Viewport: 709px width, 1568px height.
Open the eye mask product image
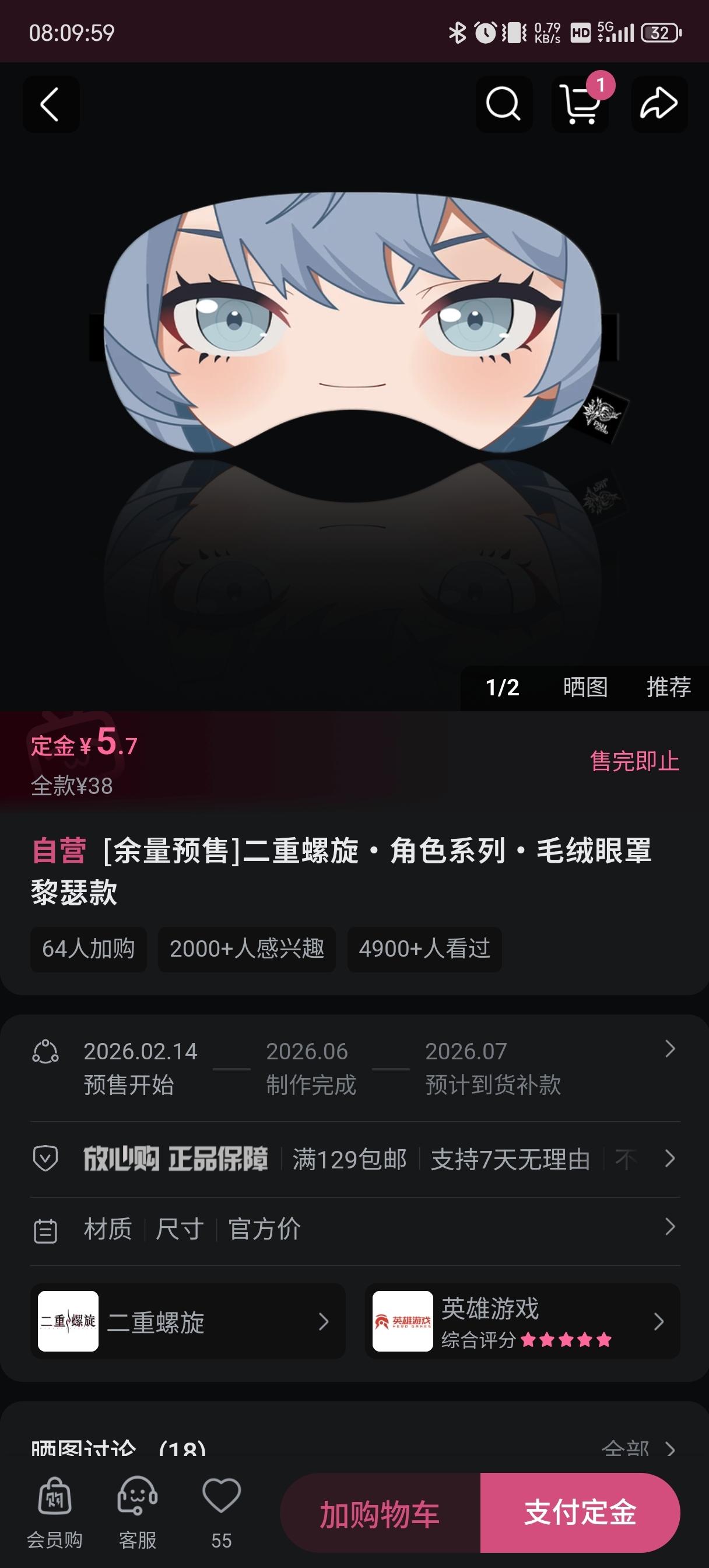(353, 341)
